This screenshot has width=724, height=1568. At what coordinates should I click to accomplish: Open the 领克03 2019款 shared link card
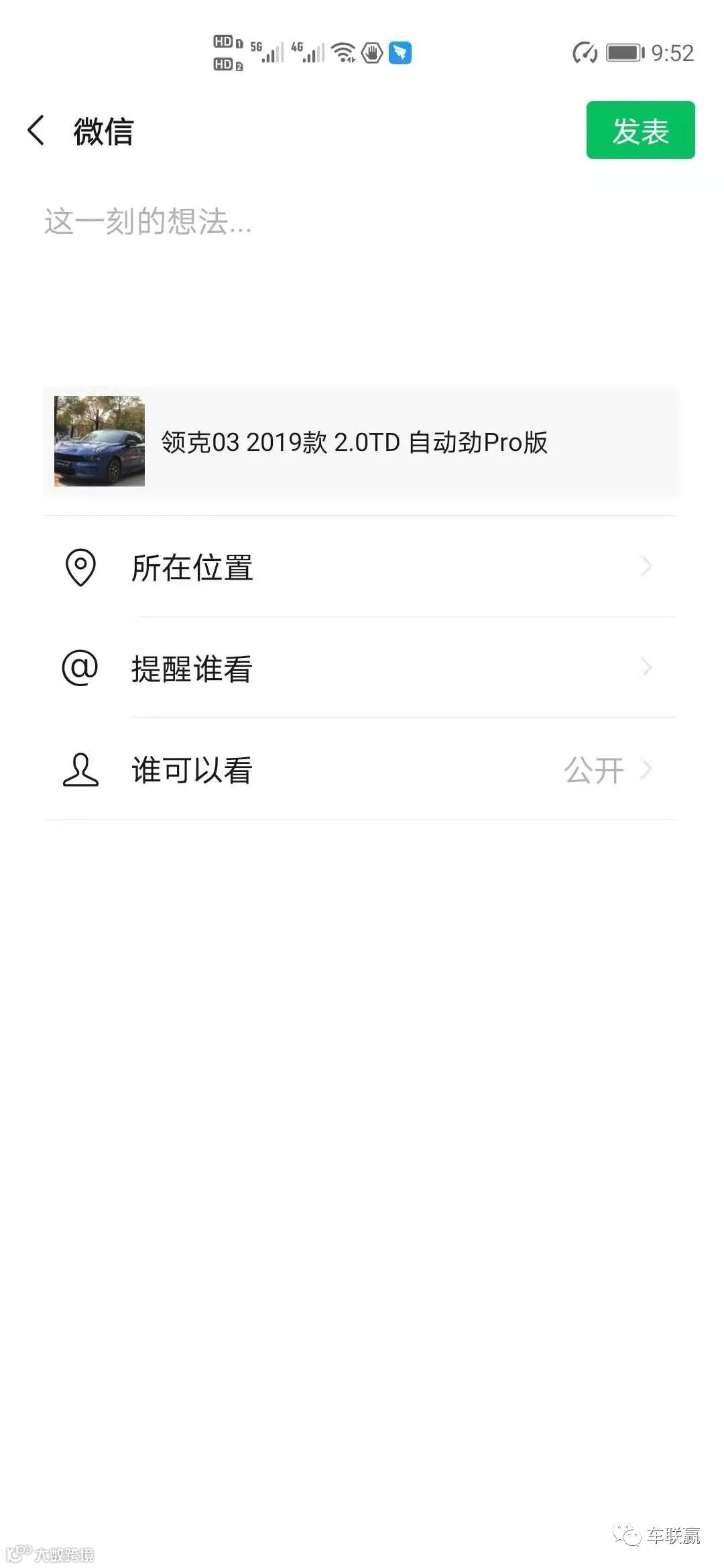[361, 442]
